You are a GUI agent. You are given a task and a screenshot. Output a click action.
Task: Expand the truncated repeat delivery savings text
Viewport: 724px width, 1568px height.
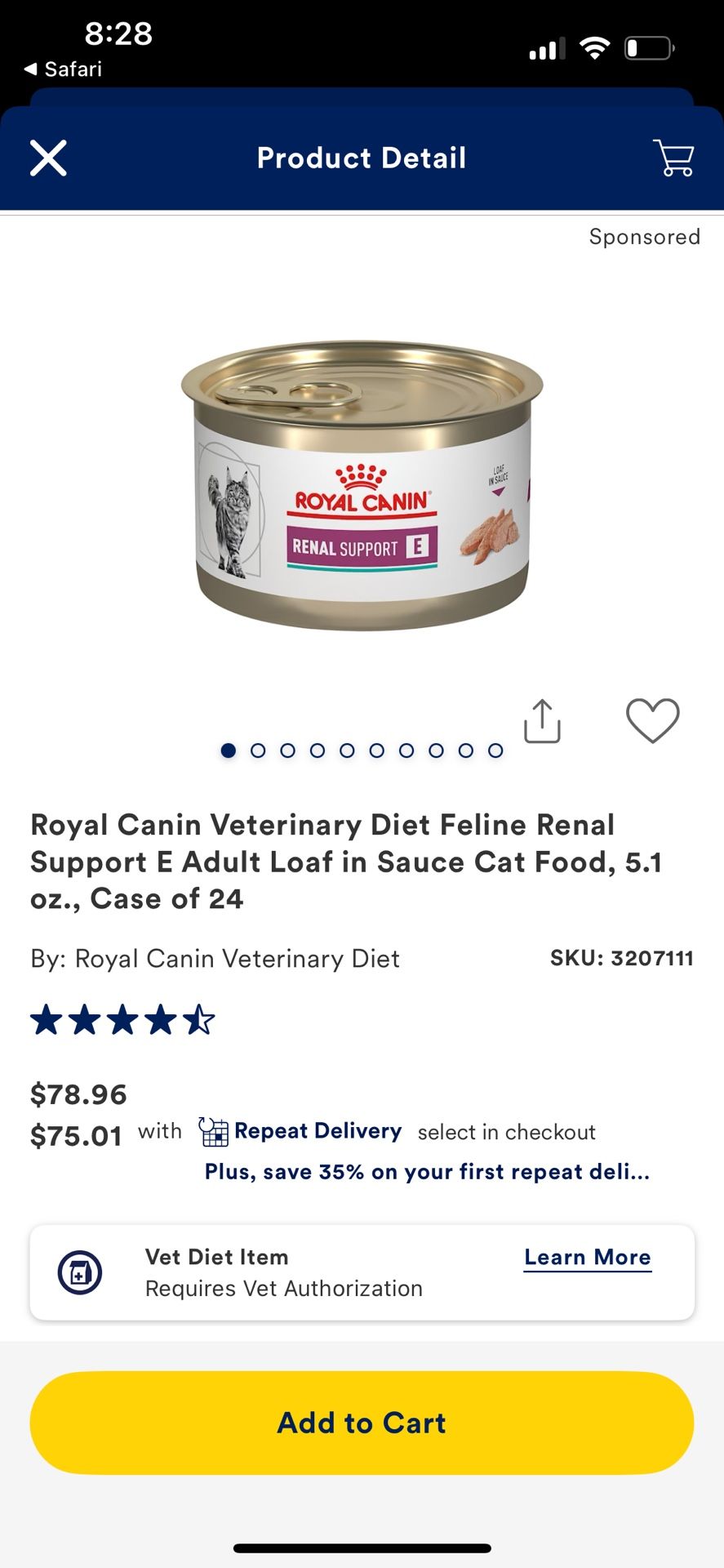click(x=427, y=1171)
